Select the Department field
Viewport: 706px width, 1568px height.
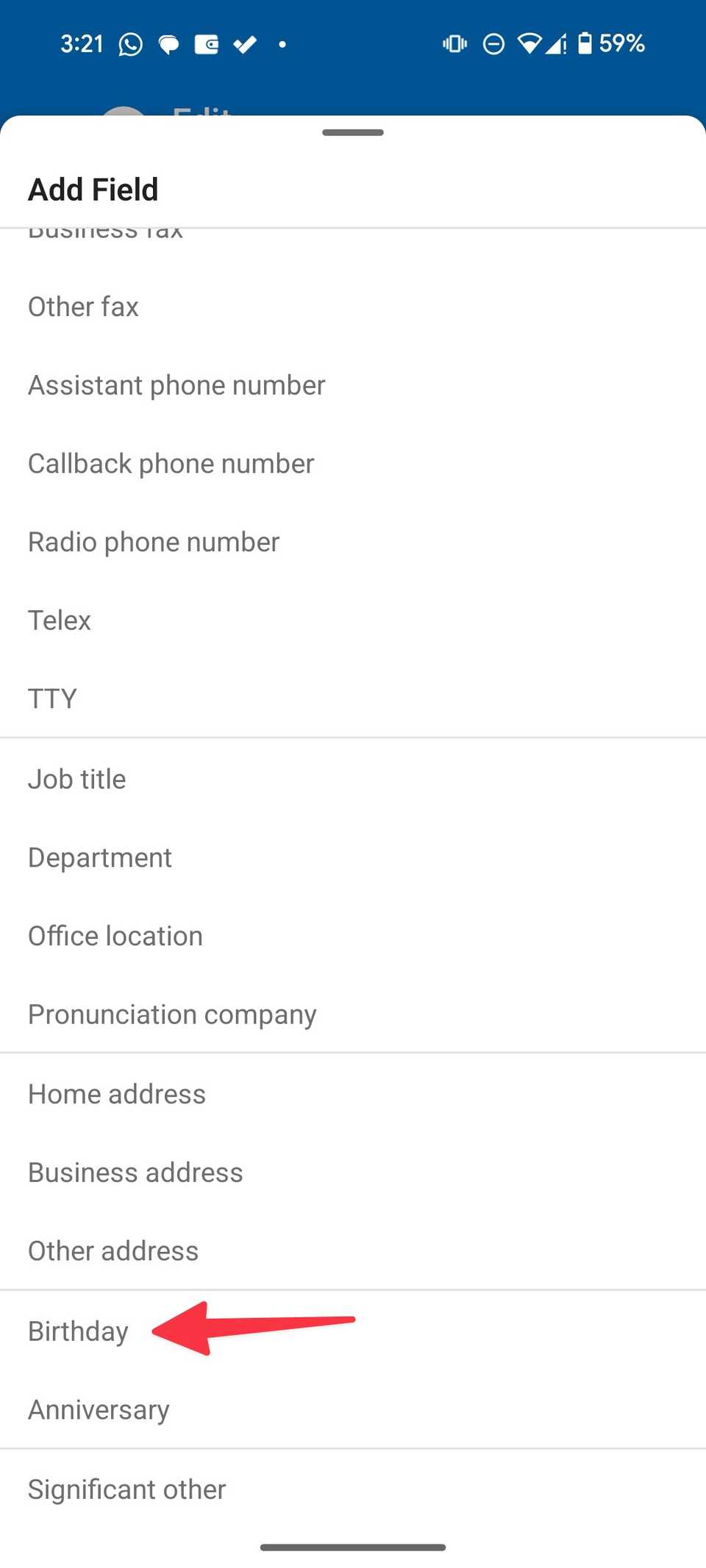click(x=100, y=858)
